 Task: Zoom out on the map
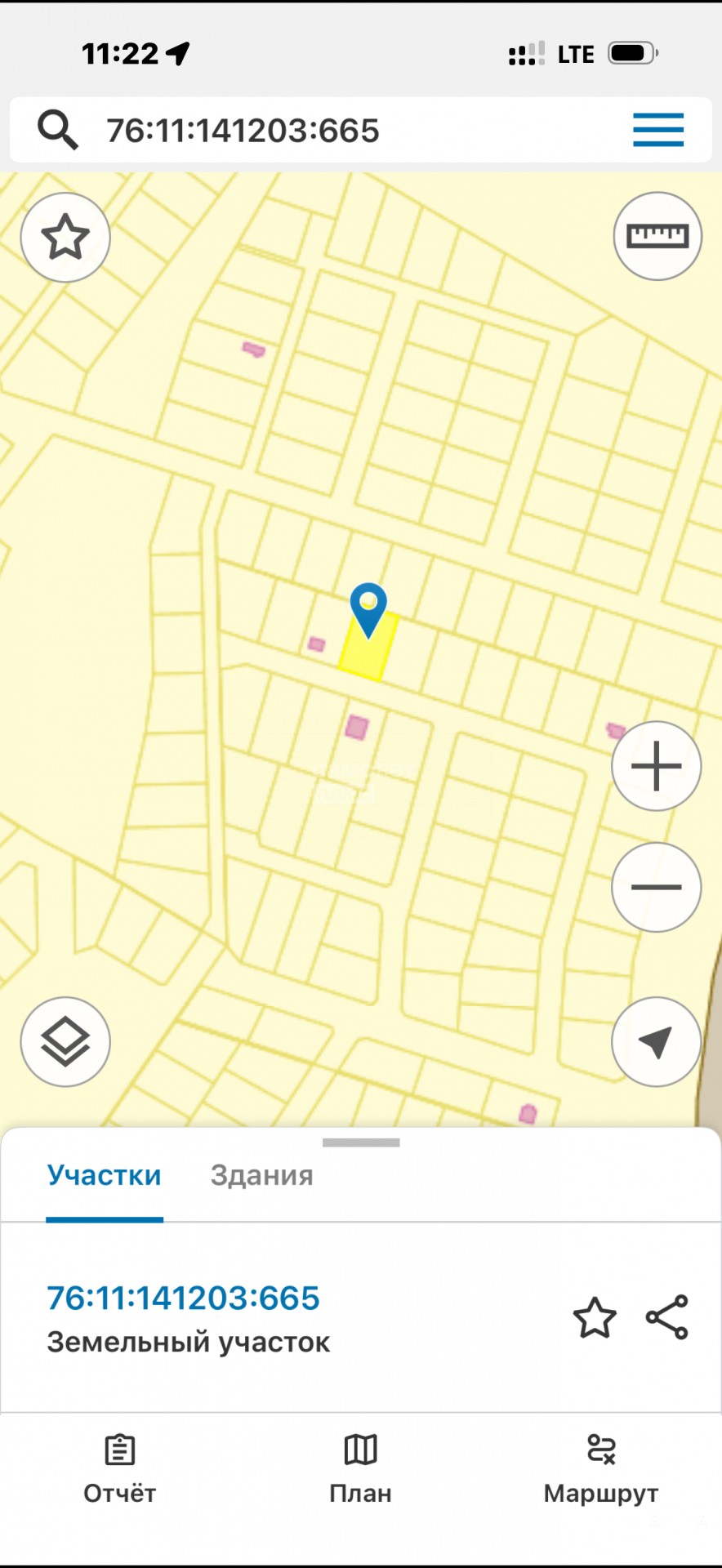tap(656, 887)
